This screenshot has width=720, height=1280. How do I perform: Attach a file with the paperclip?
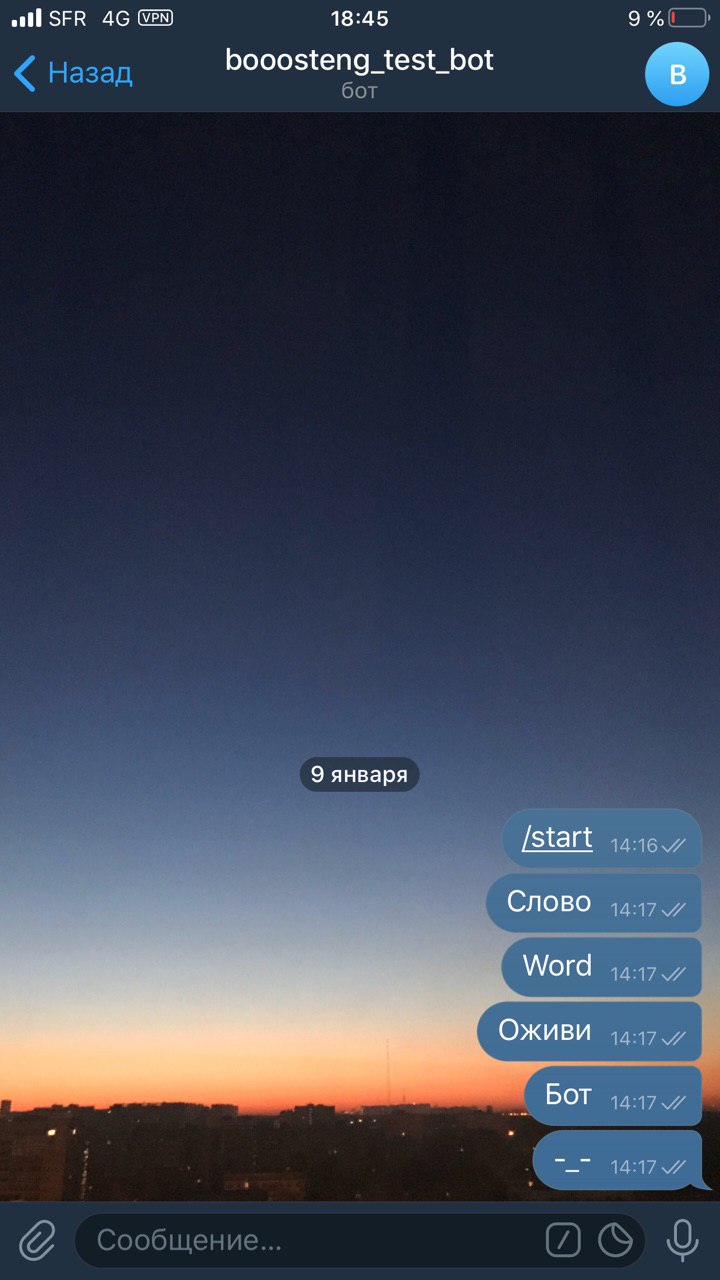tap(37, 1241)
